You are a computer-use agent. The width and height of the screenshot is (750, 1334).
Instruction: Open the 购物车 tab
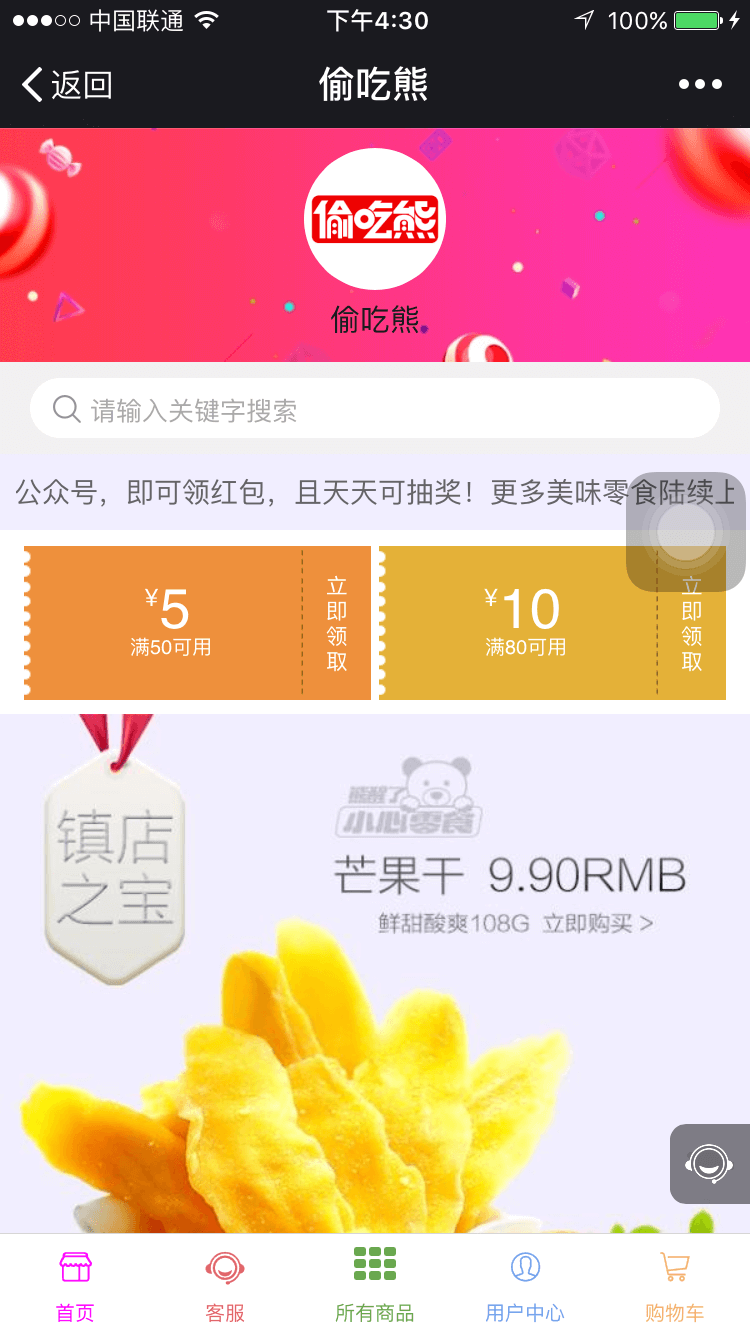pos(675,1285)
